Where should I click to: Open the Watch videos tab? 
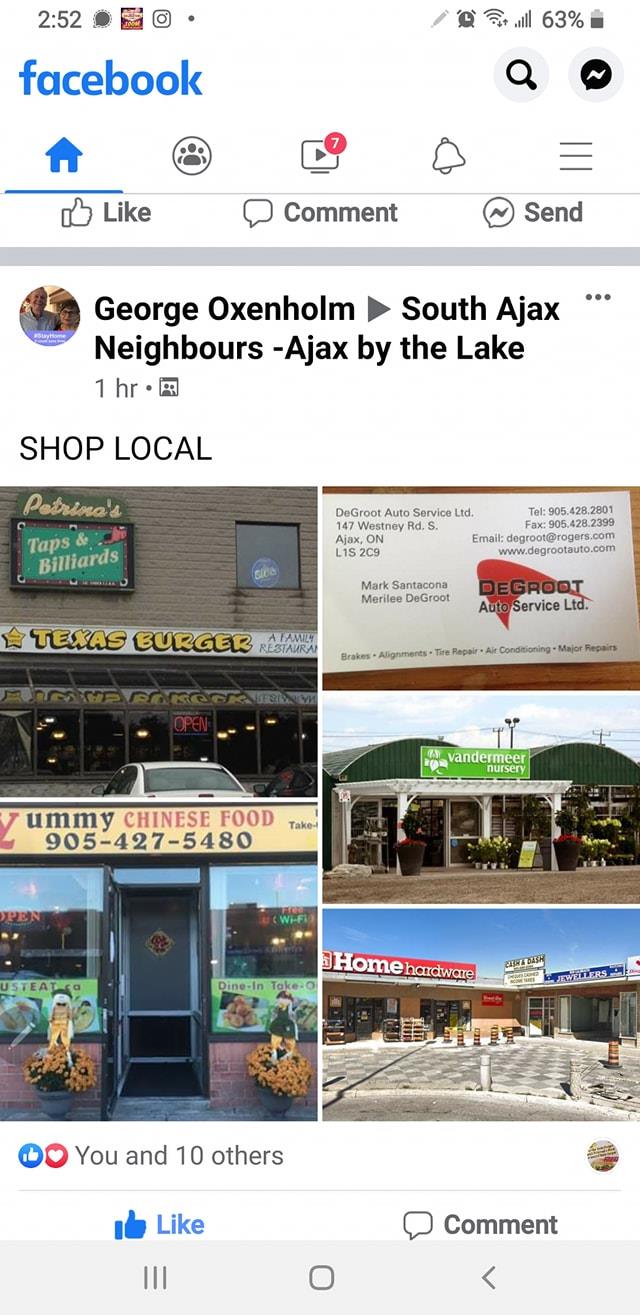click(x=320, y=156)
